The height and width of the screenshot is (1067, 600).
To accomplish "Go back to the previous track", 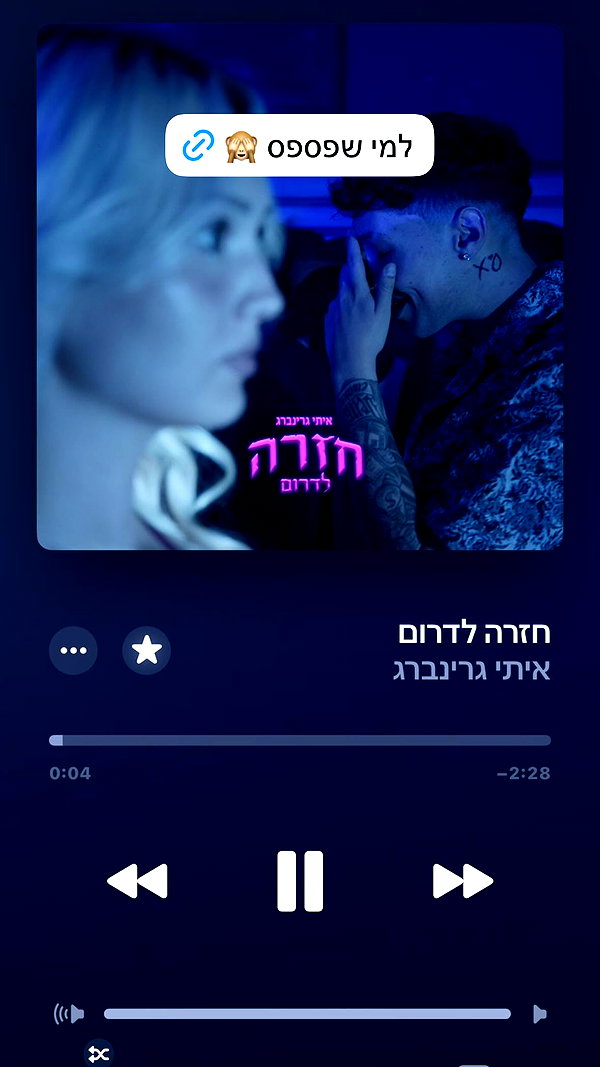I will (x=137, y=881).
